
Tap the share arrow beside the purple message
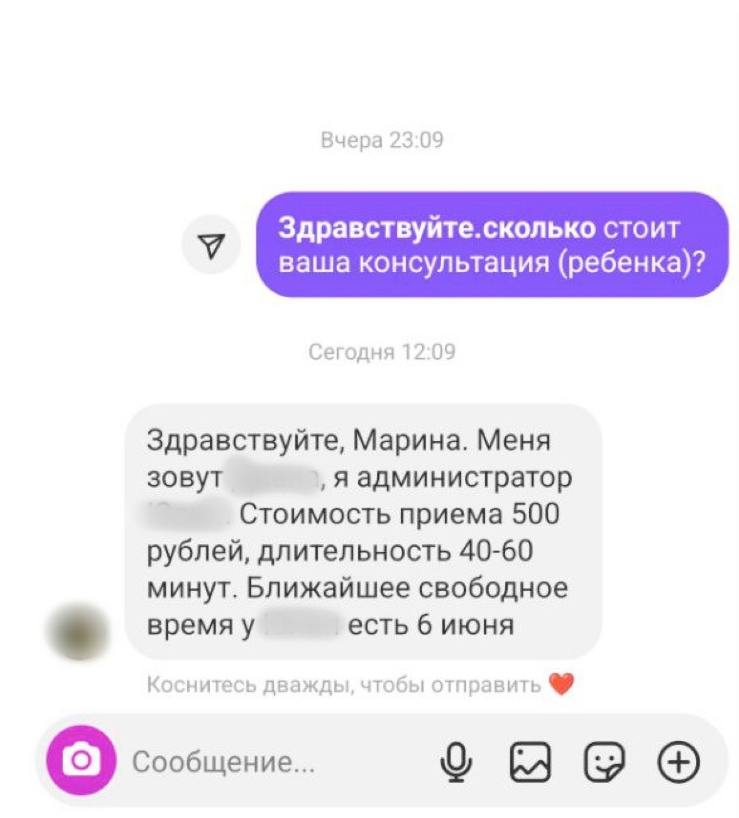click(211, 245)
